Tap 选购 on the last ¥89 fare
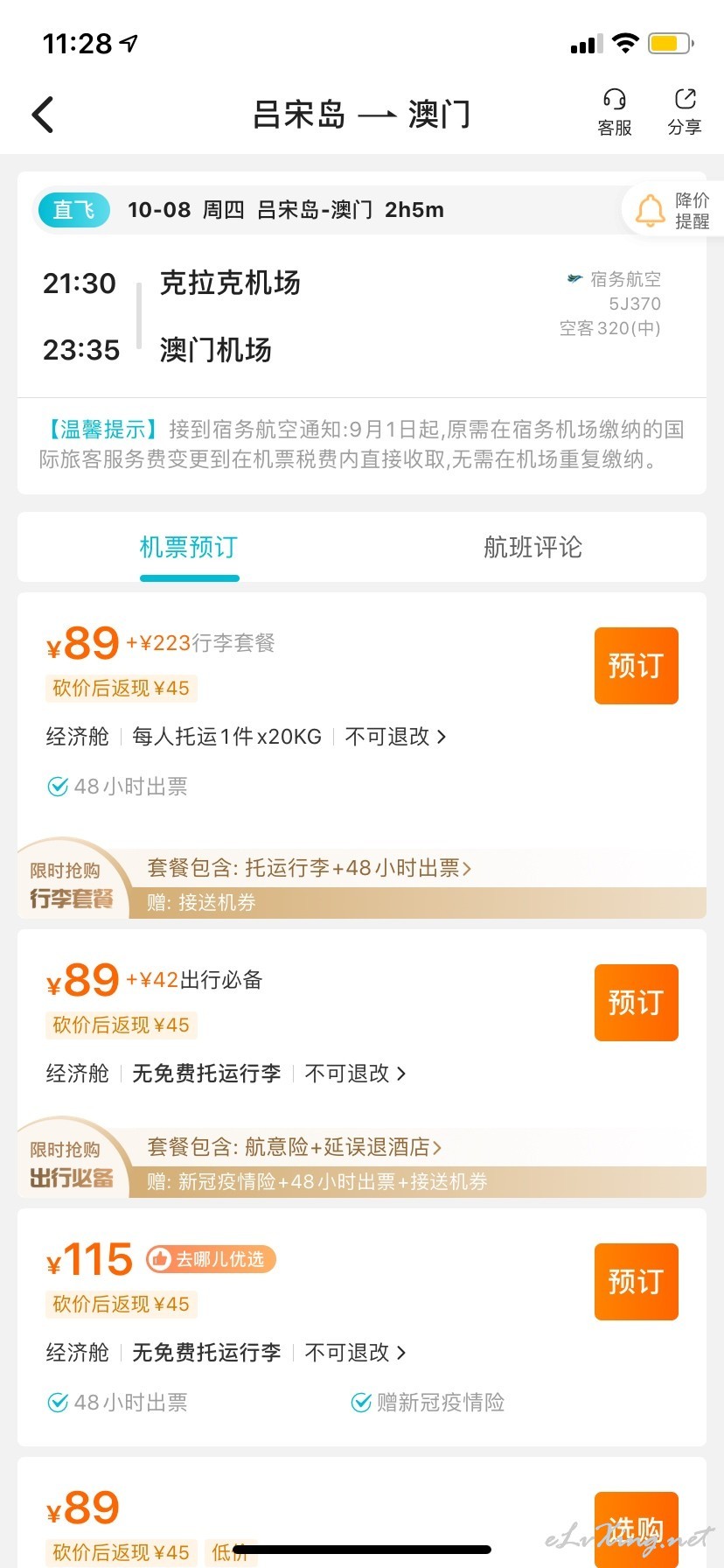 637,1529
